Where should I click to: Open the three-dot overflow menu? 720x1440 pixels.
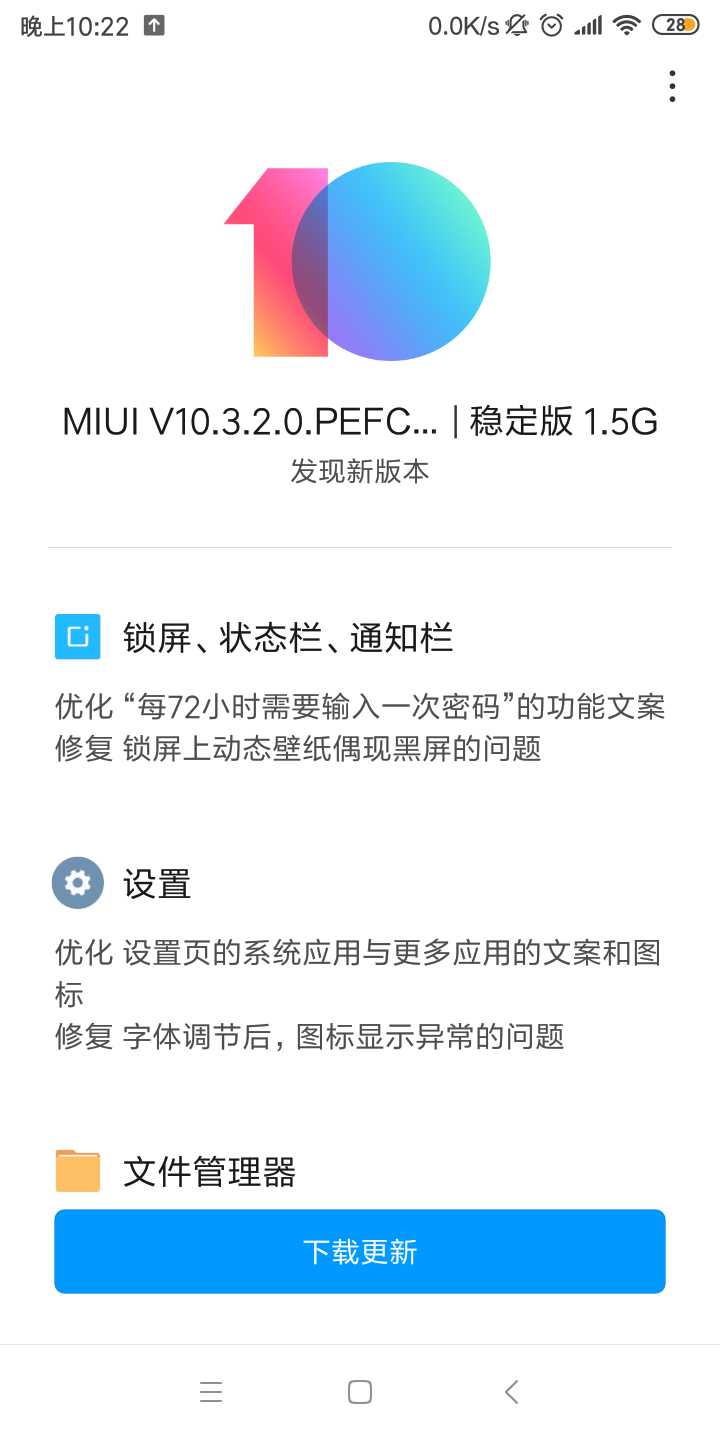pos(672,87)
